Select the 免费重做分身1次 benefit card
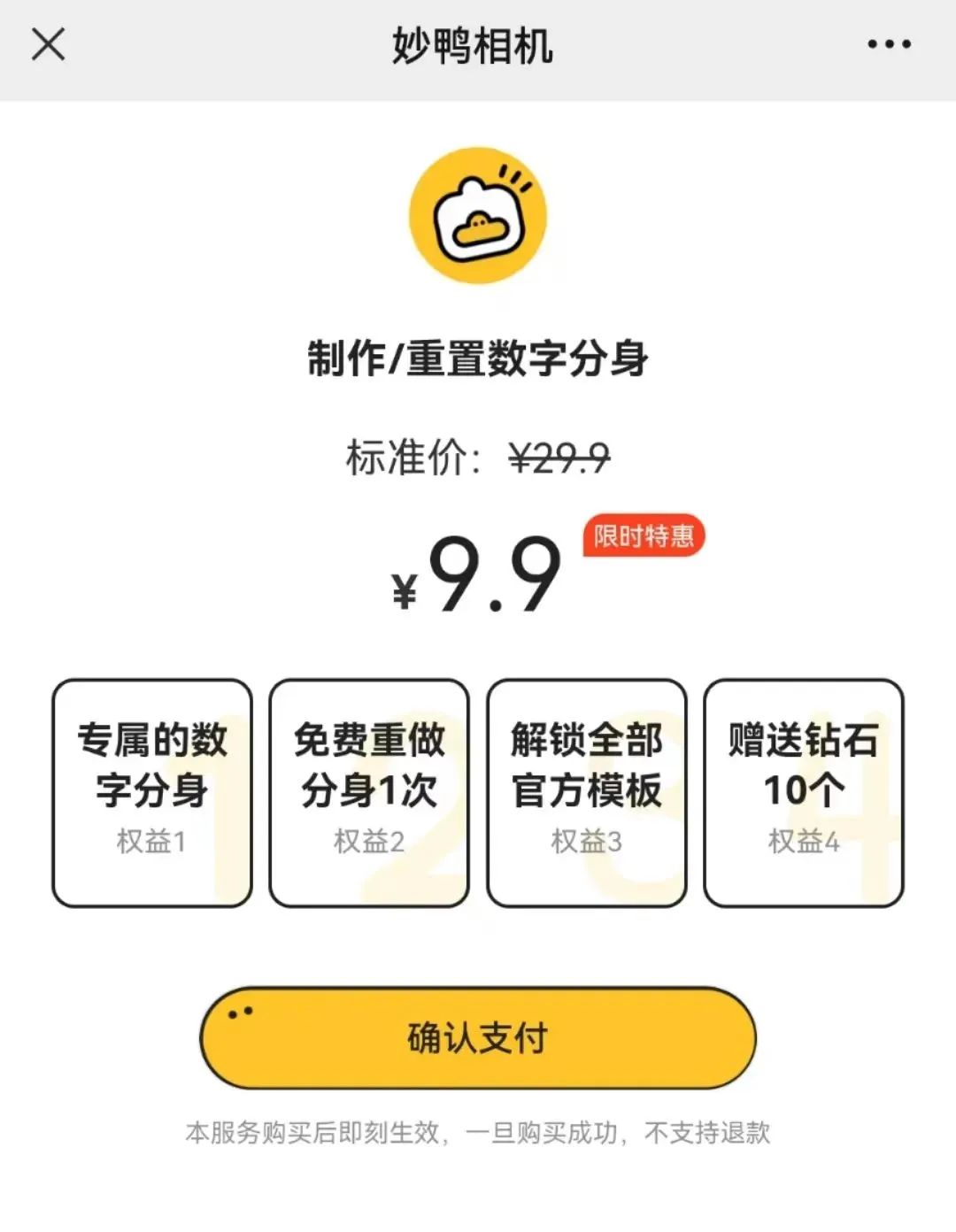The image size is (956, 1232). click(369, 790)
